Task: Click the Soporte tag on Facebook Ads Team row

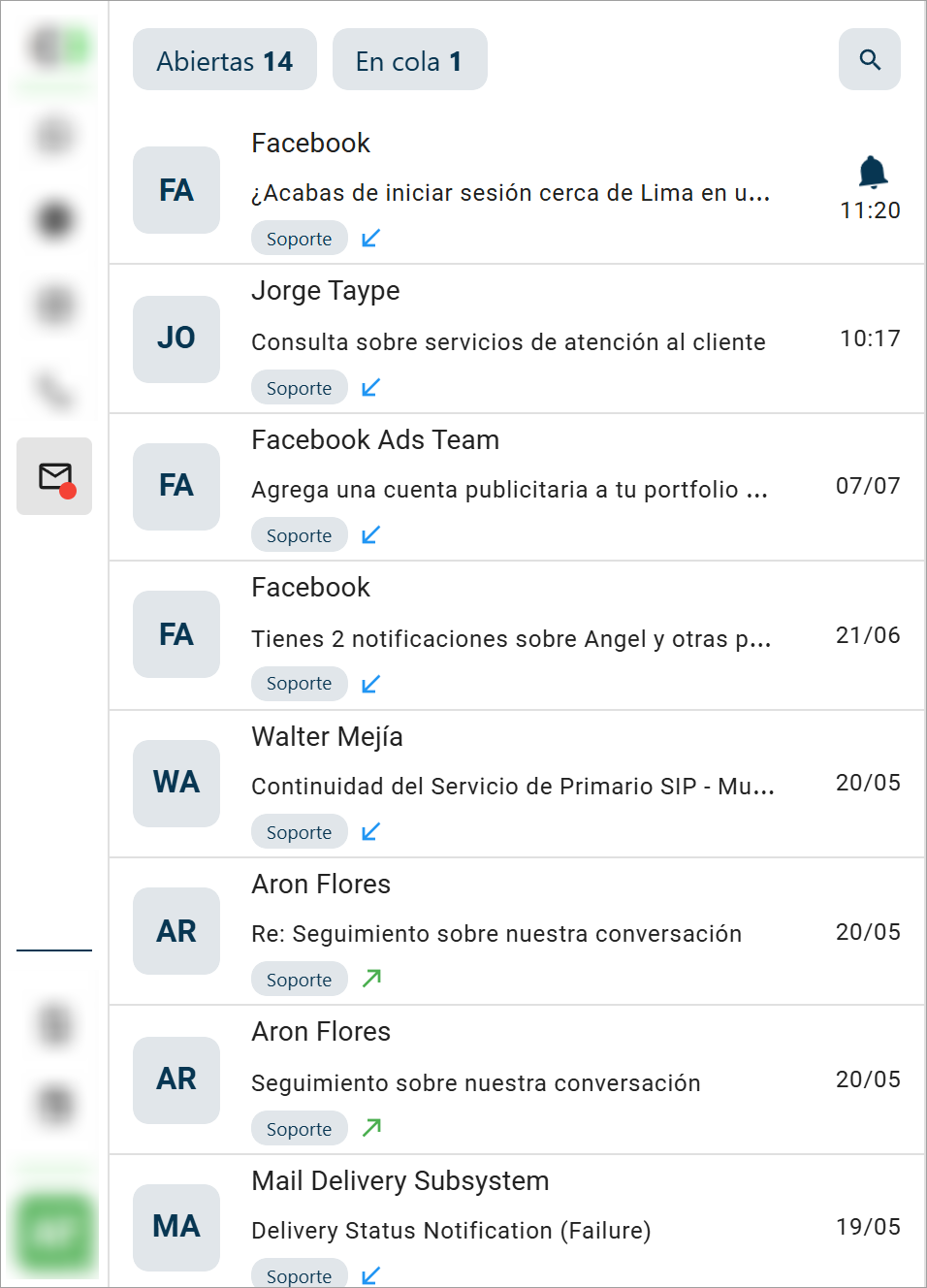Action: tap(299, 534)
